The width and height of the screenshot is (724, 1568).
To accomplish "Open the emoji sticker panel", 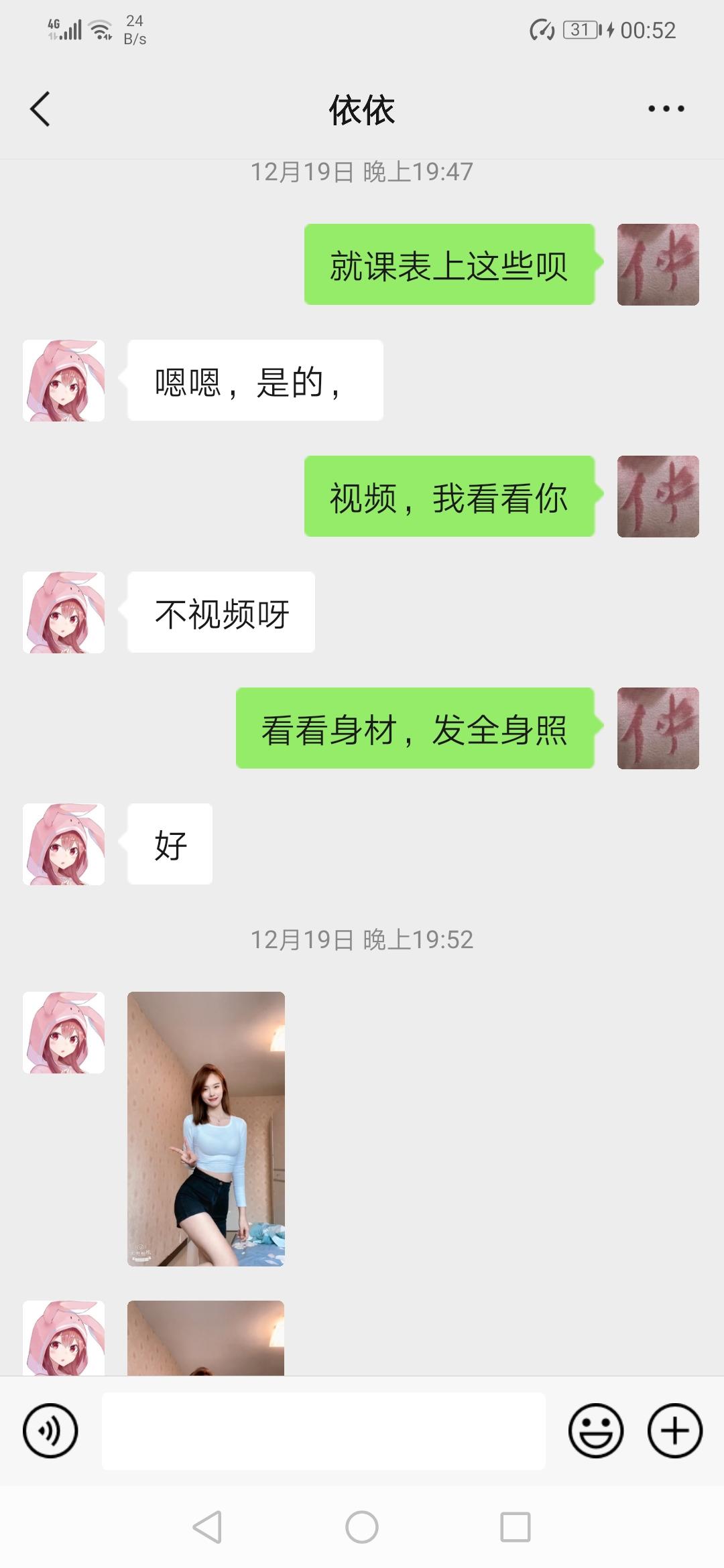I will [x=595, y=1431].
